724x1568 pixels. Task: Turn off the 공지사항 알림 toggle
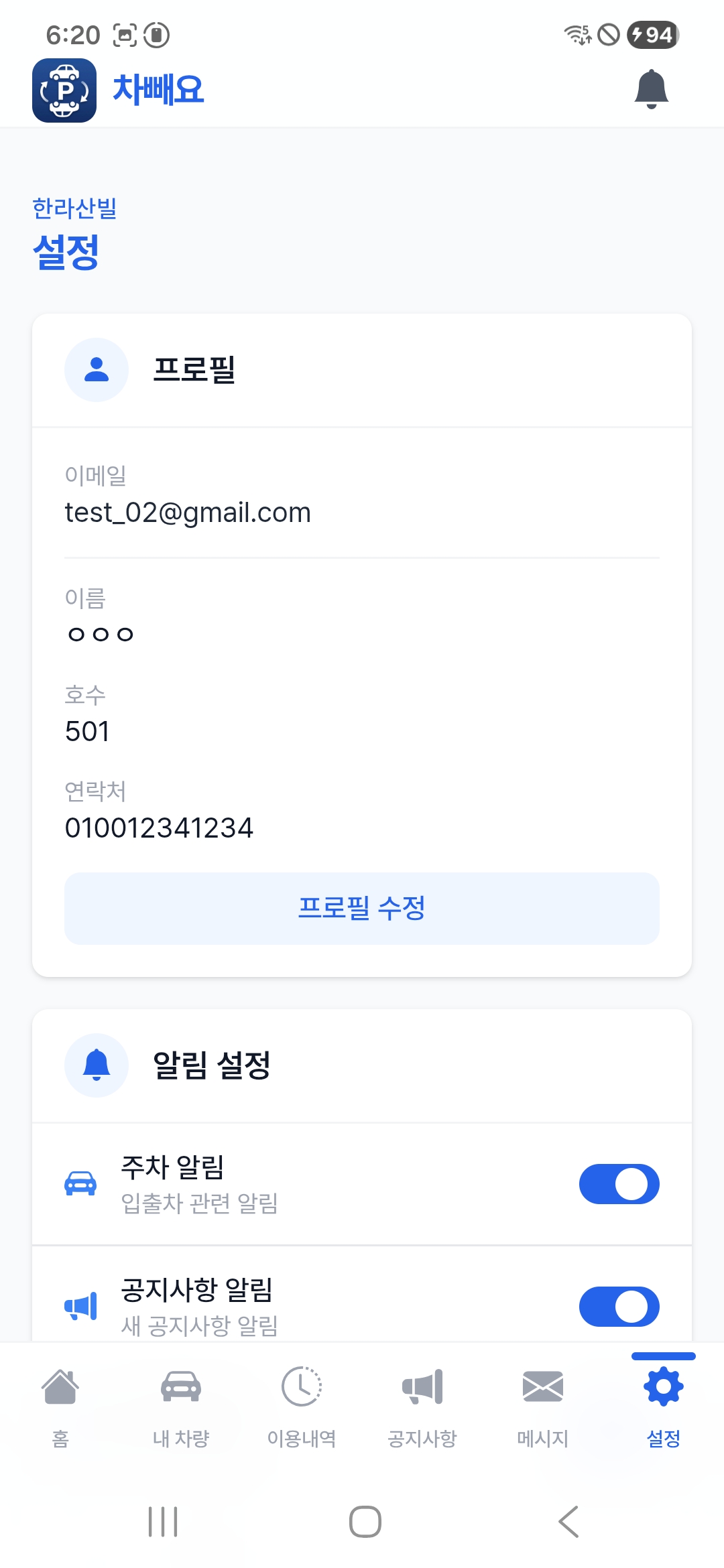click(x=619, y=1305)
